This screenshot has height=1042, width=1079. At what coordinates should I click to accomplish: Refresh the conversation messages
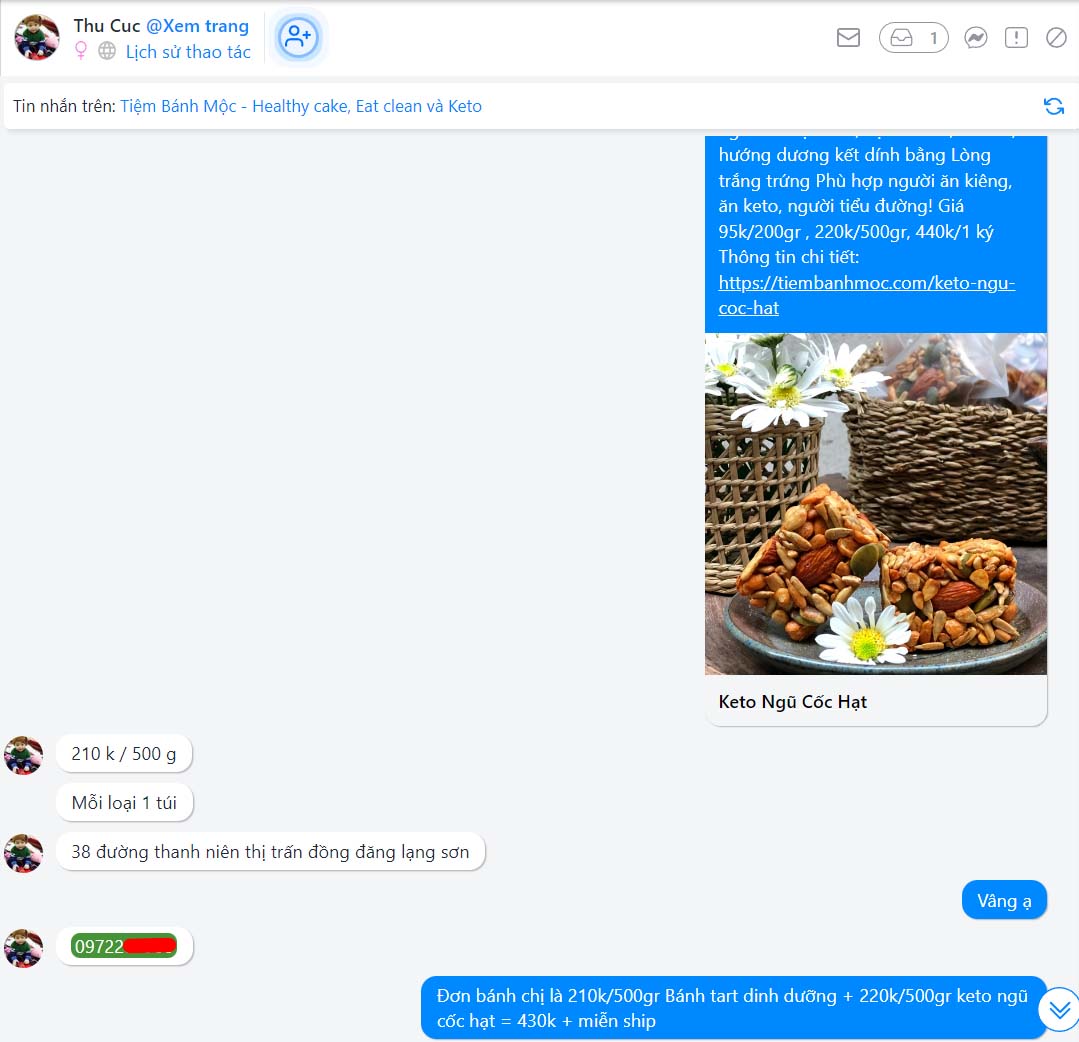pos(1053,106)
